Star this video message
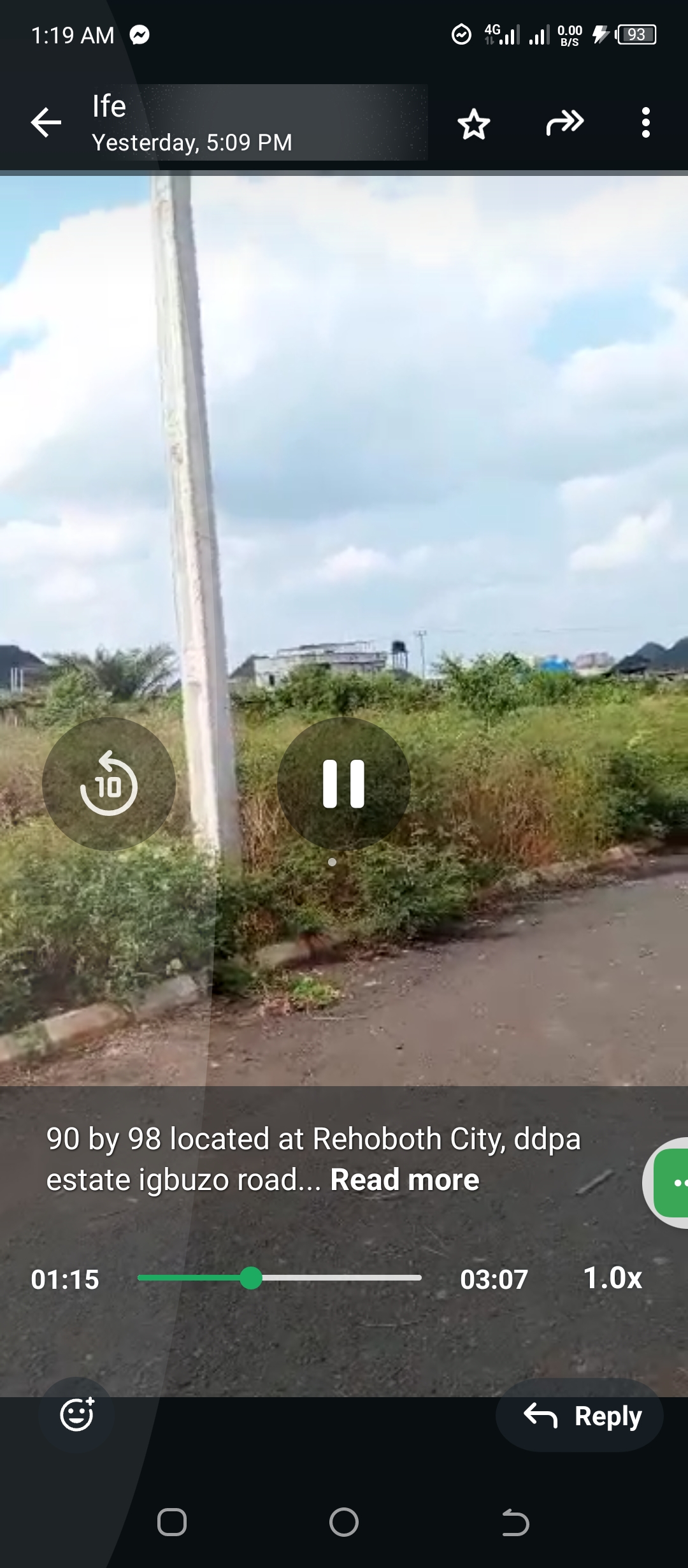 [474, 124]
